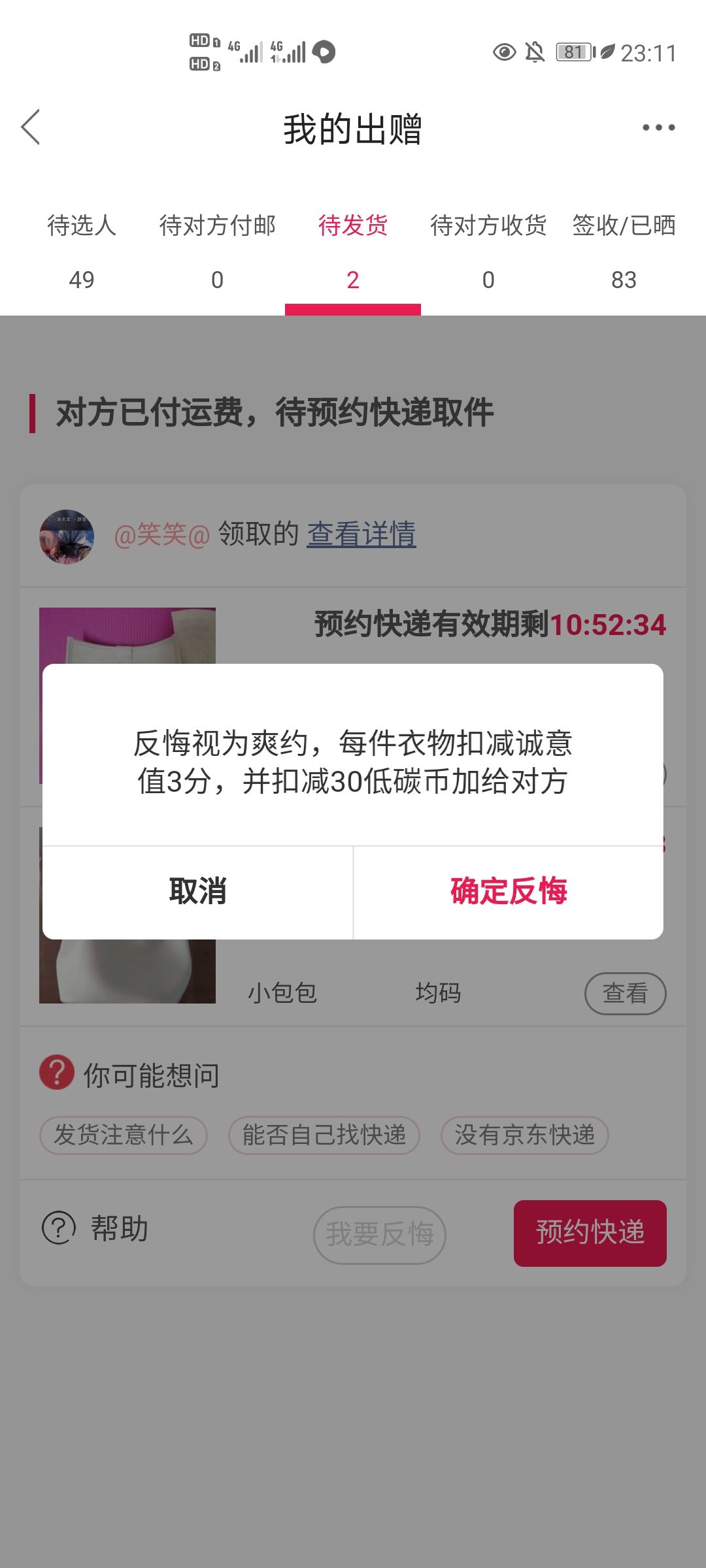Select the 发货注意什么 chip
Viewport: 706px width, 1568px height.
click(x=124, y=1135)
